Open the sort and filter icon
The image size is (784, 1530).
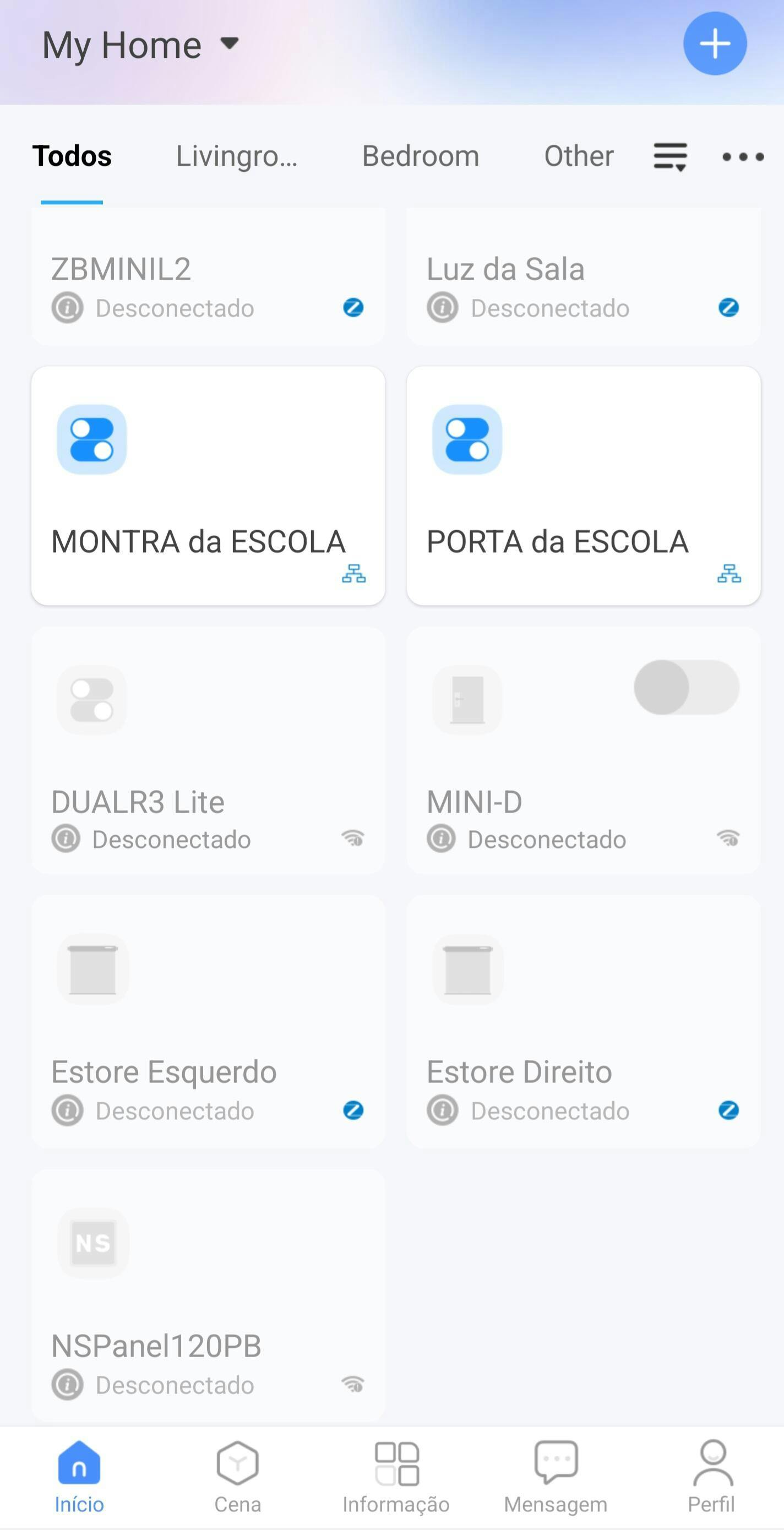pyautogui.click(x=670, y=157)
